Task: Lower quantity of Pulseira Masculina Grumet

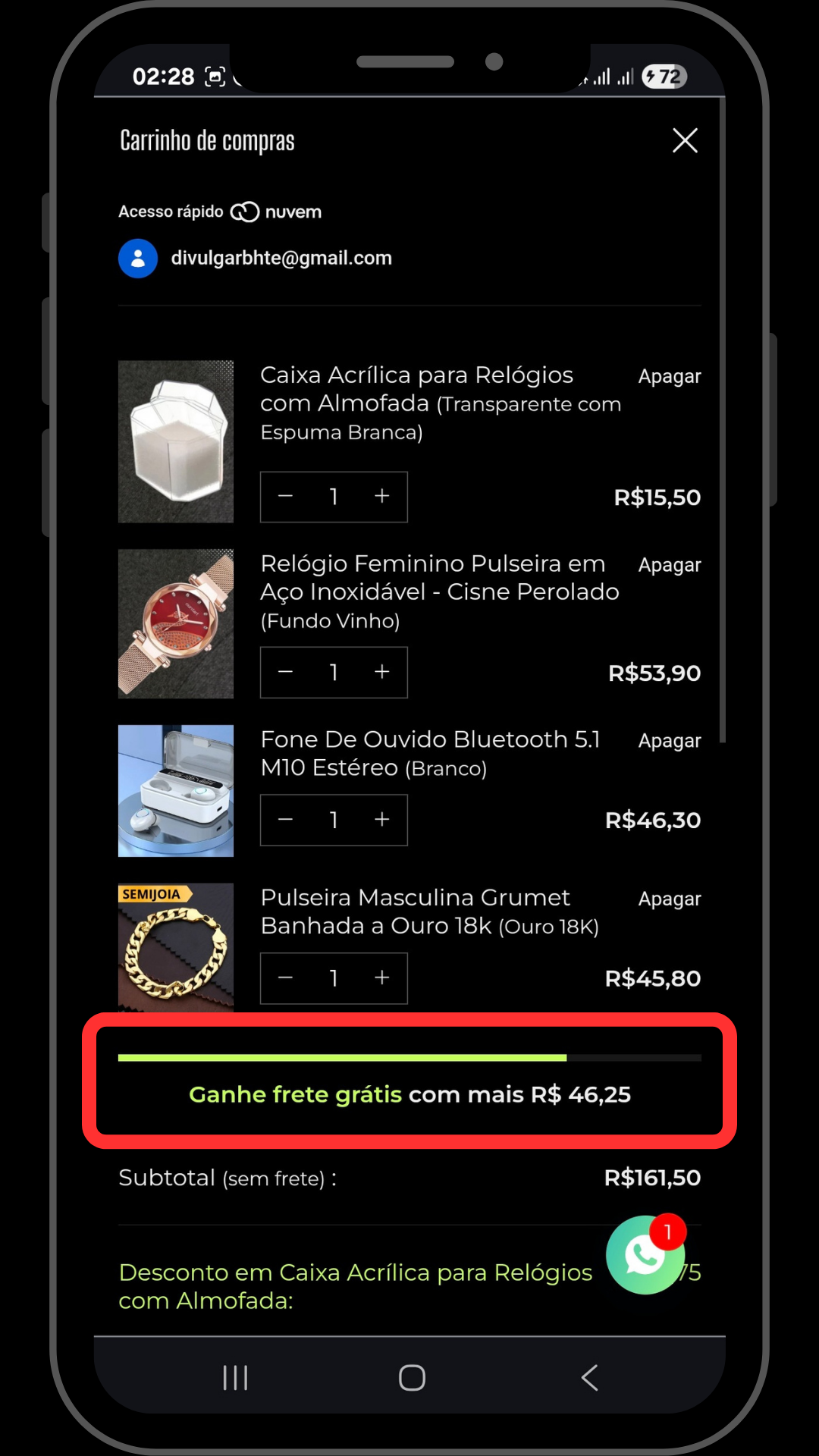Action: 285,978
